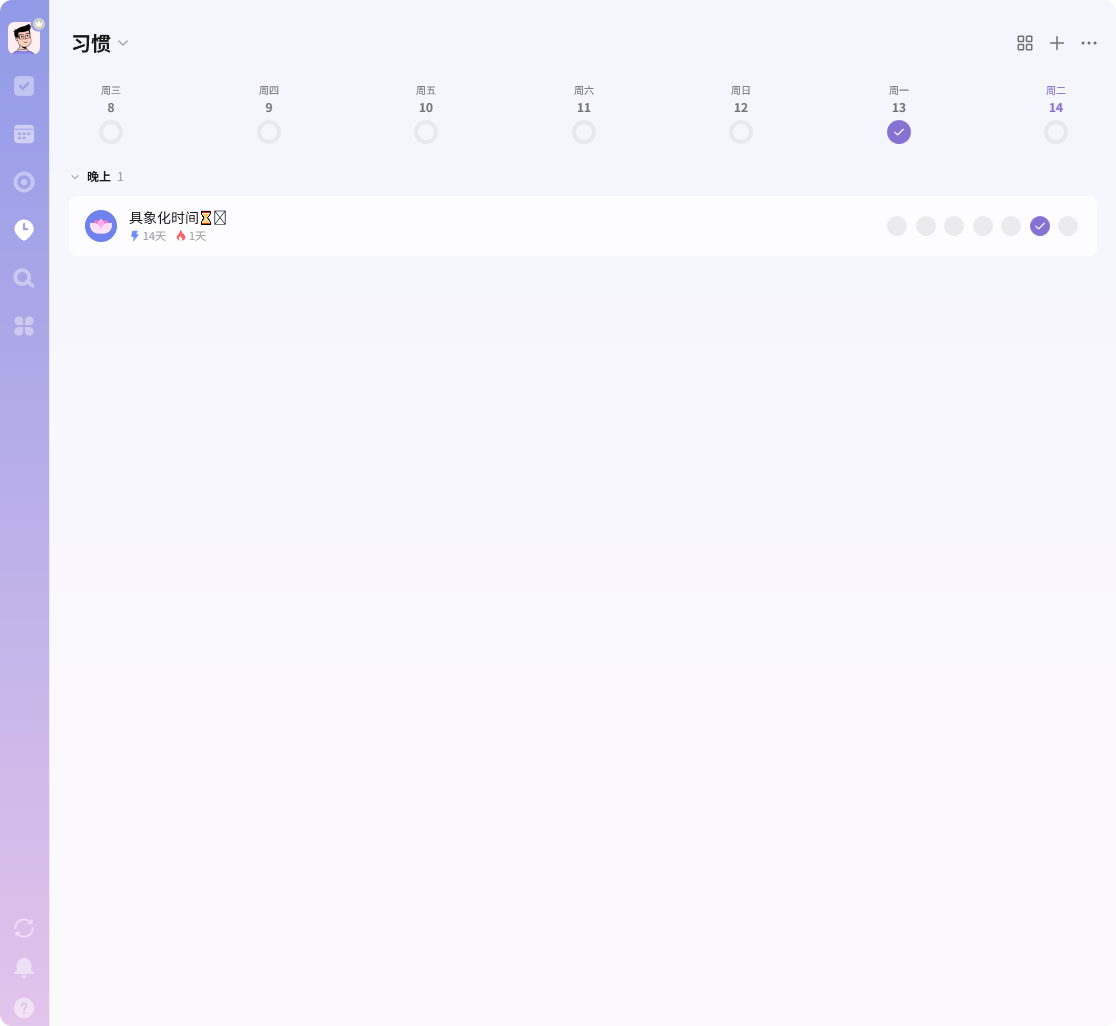Viewport: 1116px width, 1026px height.
Task: Expand the 习惯 title dropdown
Action: 123,43
